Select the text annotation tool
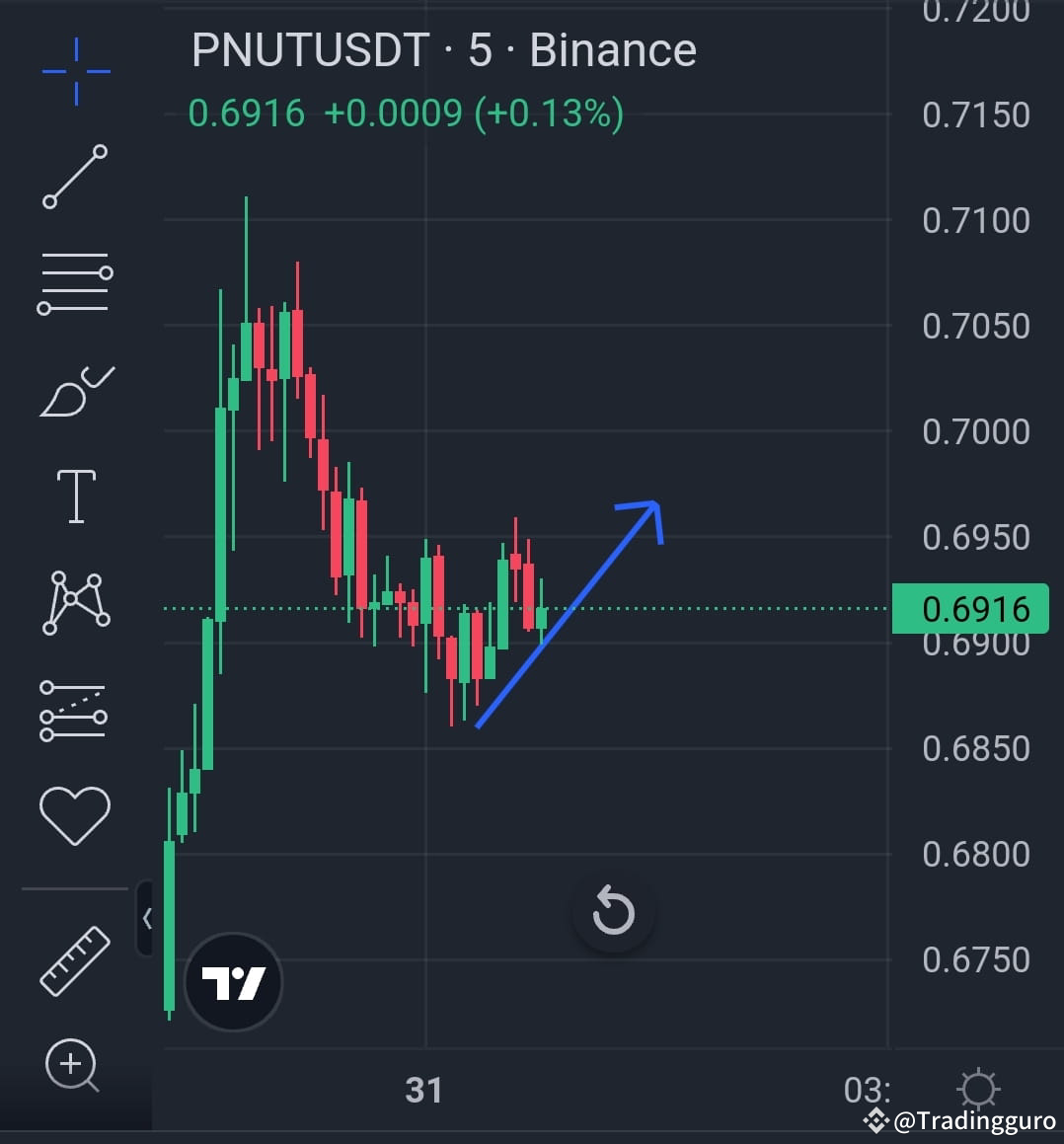 pyautogui.click(x=74, y=496)
